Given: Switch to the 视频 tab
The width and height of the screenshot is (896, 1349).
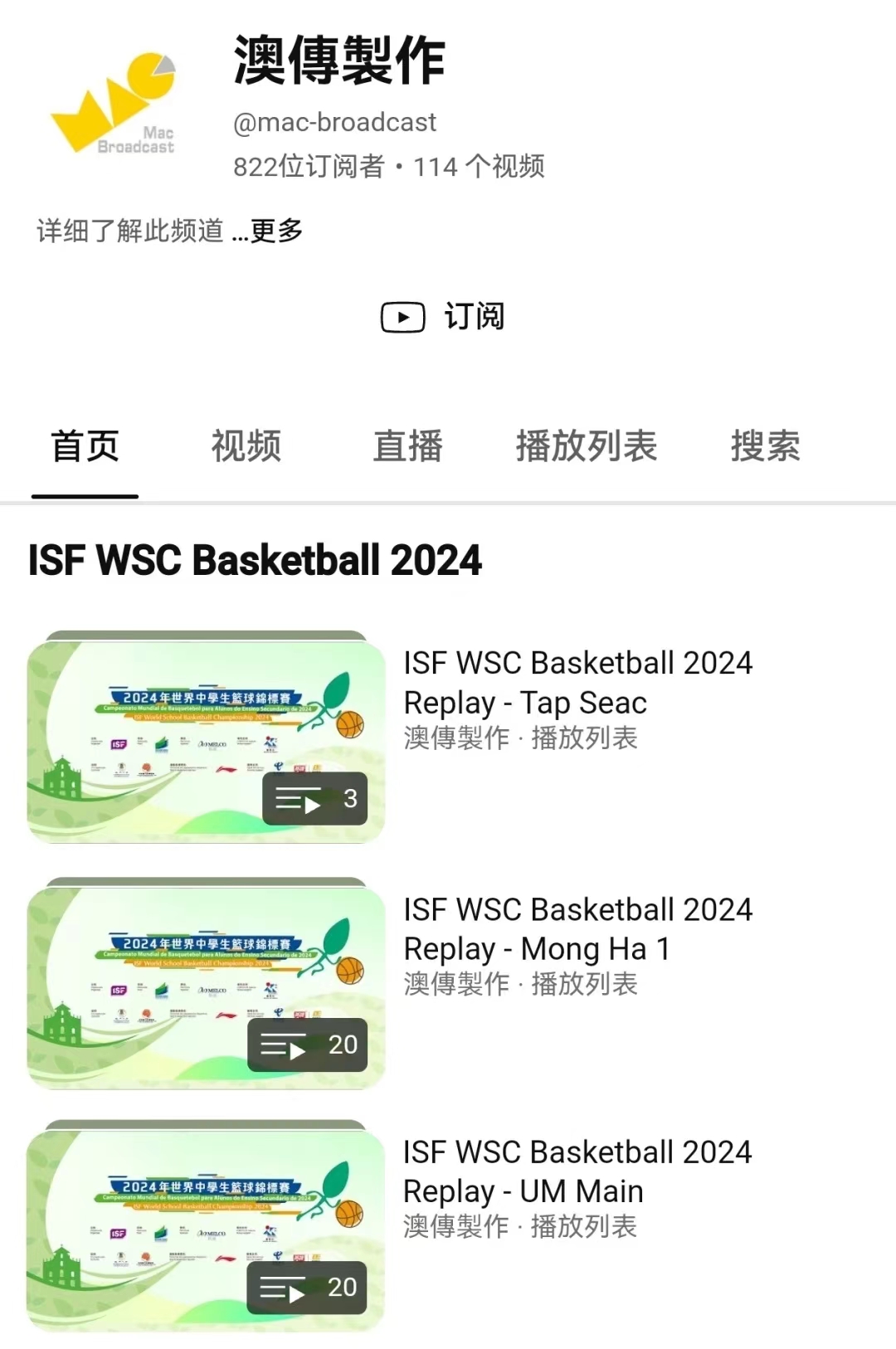Looking at the screenshot, I should pos(246,446).
